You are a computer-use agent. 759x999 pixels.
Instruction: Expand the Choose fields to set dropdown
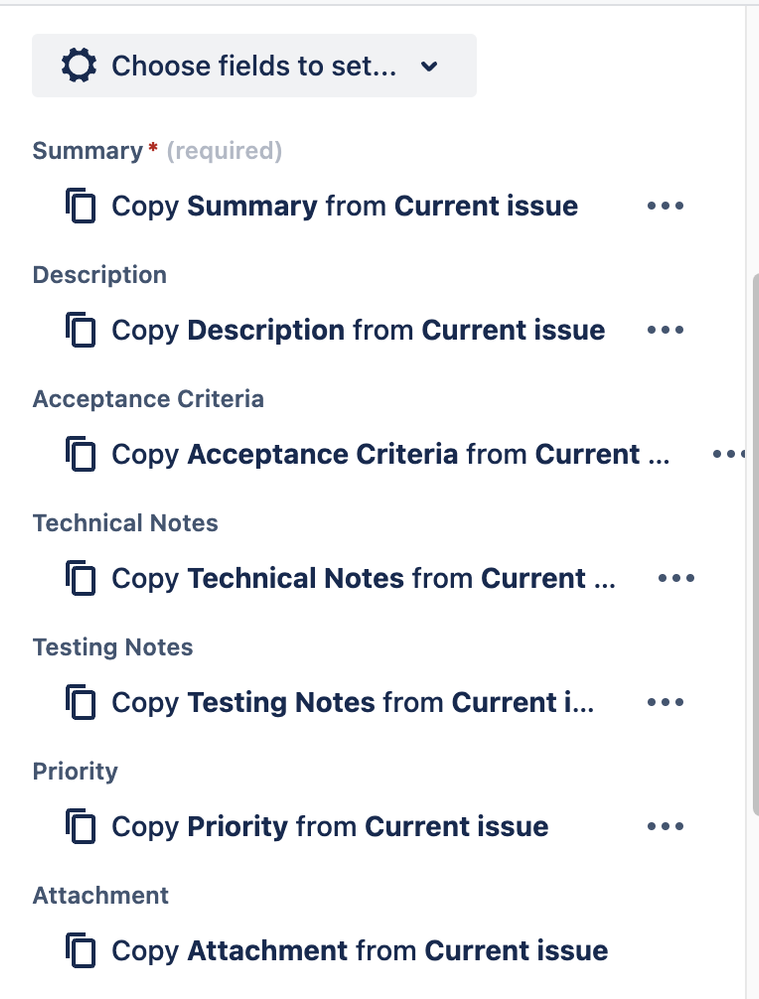point(429,67)
